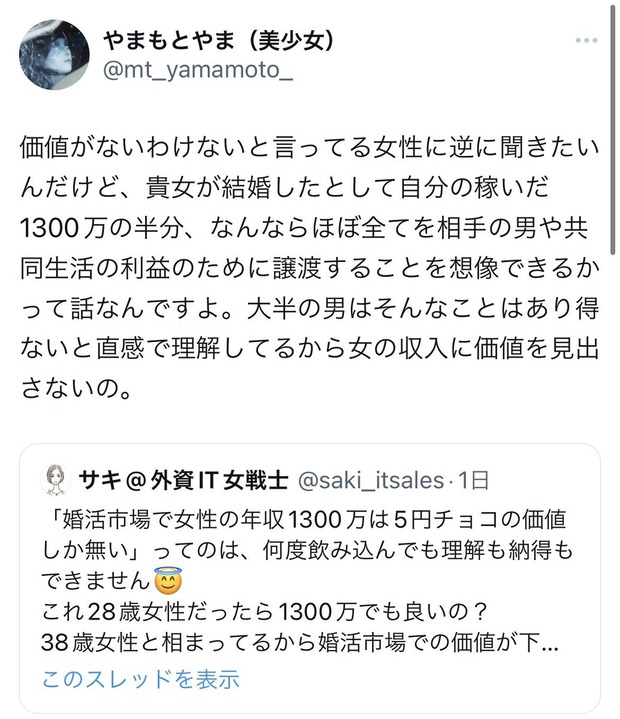This screenshot has height=719, width=620.
Task: Open やまもとやま's profile picture
Action: [55, 58]
